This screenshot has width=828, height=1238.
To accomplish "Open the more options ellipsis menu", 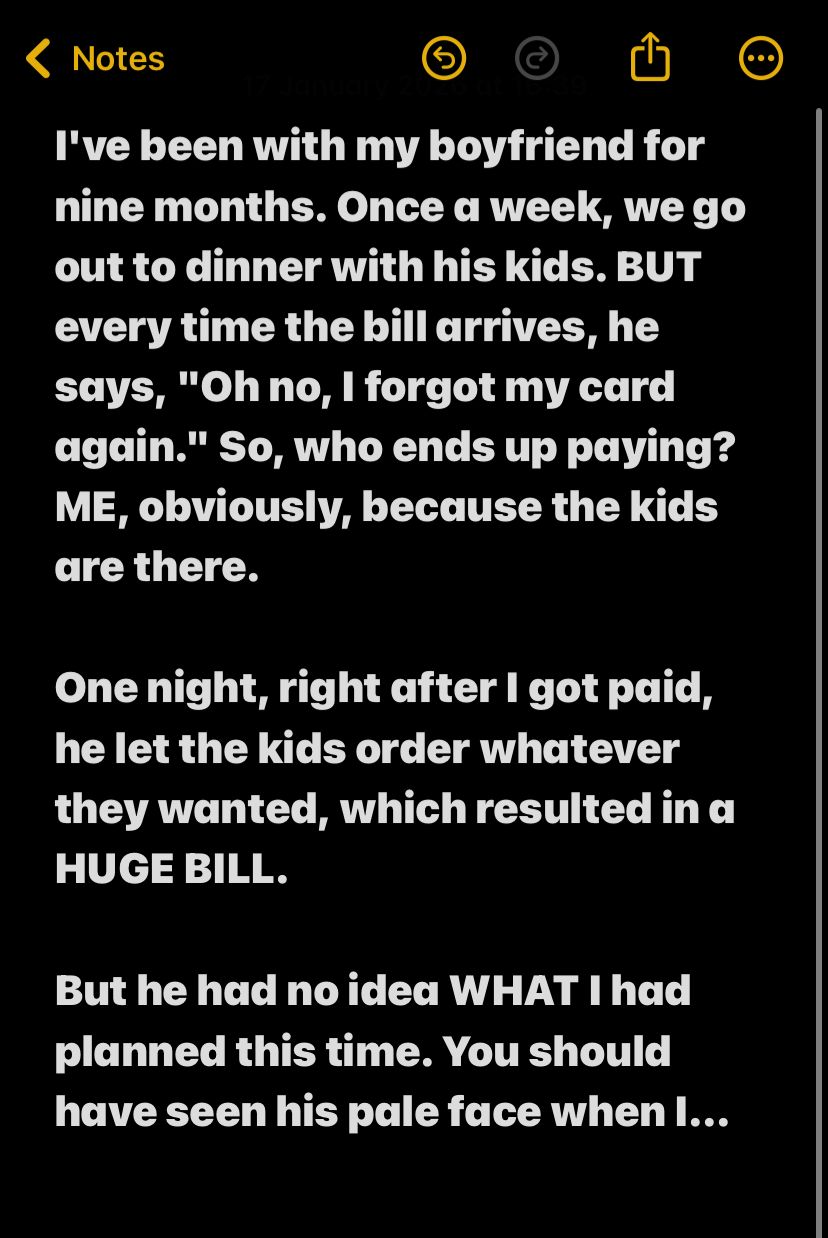I will pos(761,59).
